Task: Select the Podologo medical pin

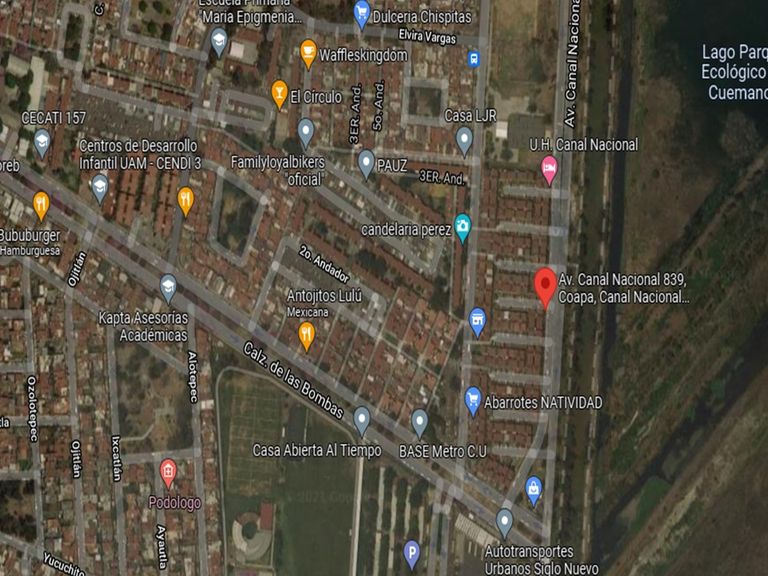Action: tap(168, 474)
